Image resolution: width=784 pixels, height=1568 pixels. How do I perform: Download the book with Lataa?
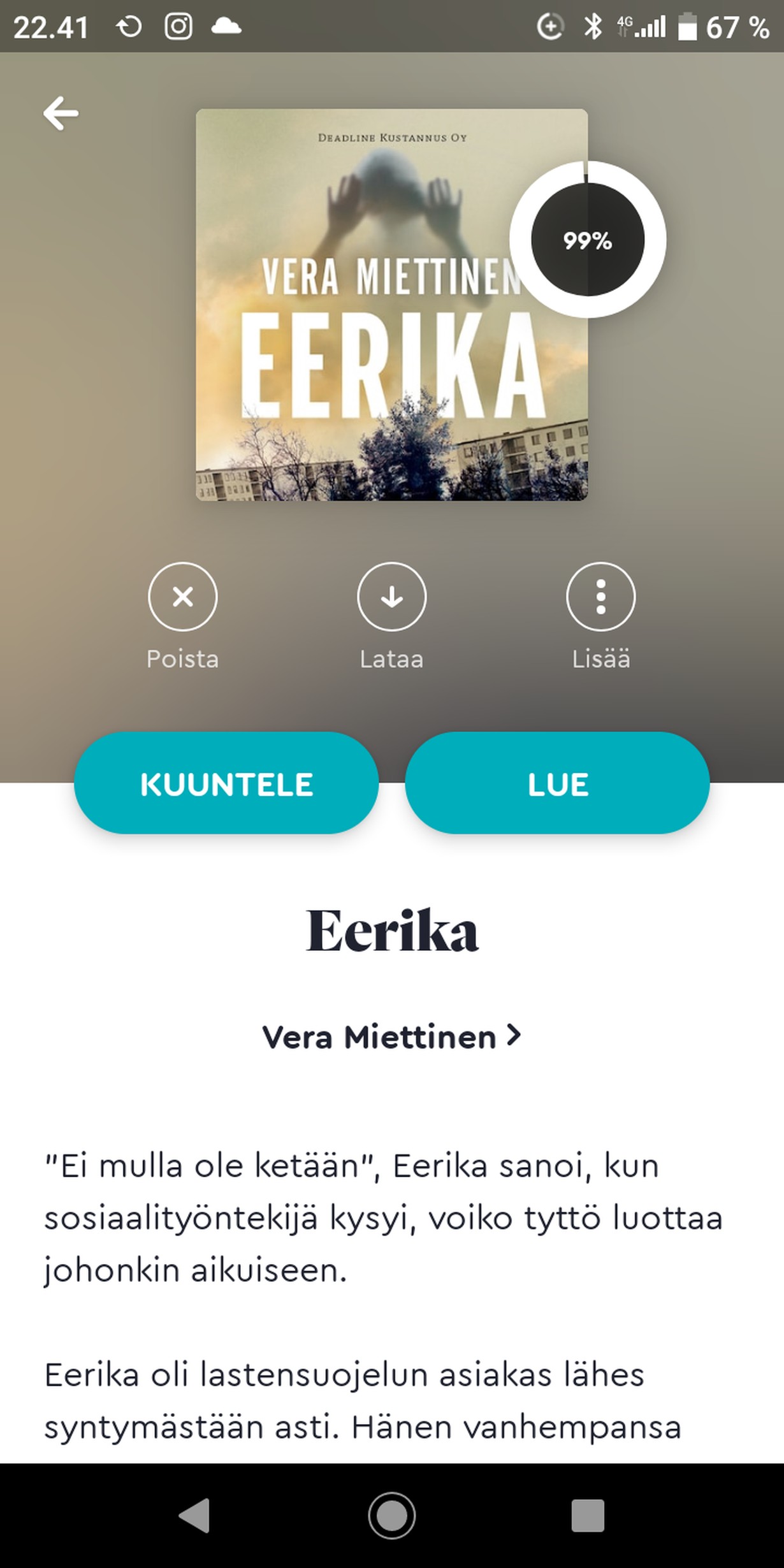(391, 597)
